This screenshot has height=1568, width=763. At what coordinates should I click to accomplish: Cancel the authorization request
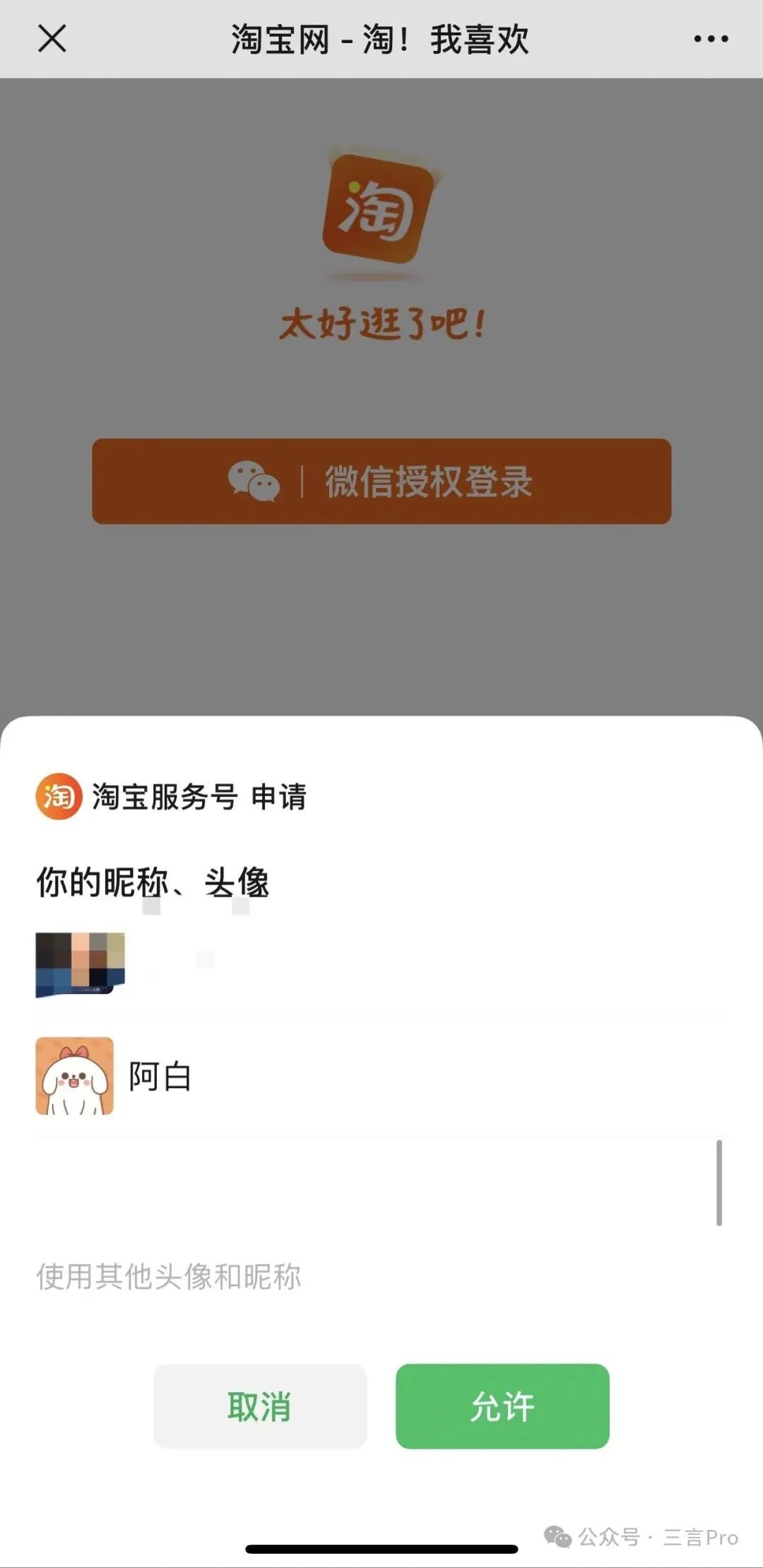(x=259, y=1406)
